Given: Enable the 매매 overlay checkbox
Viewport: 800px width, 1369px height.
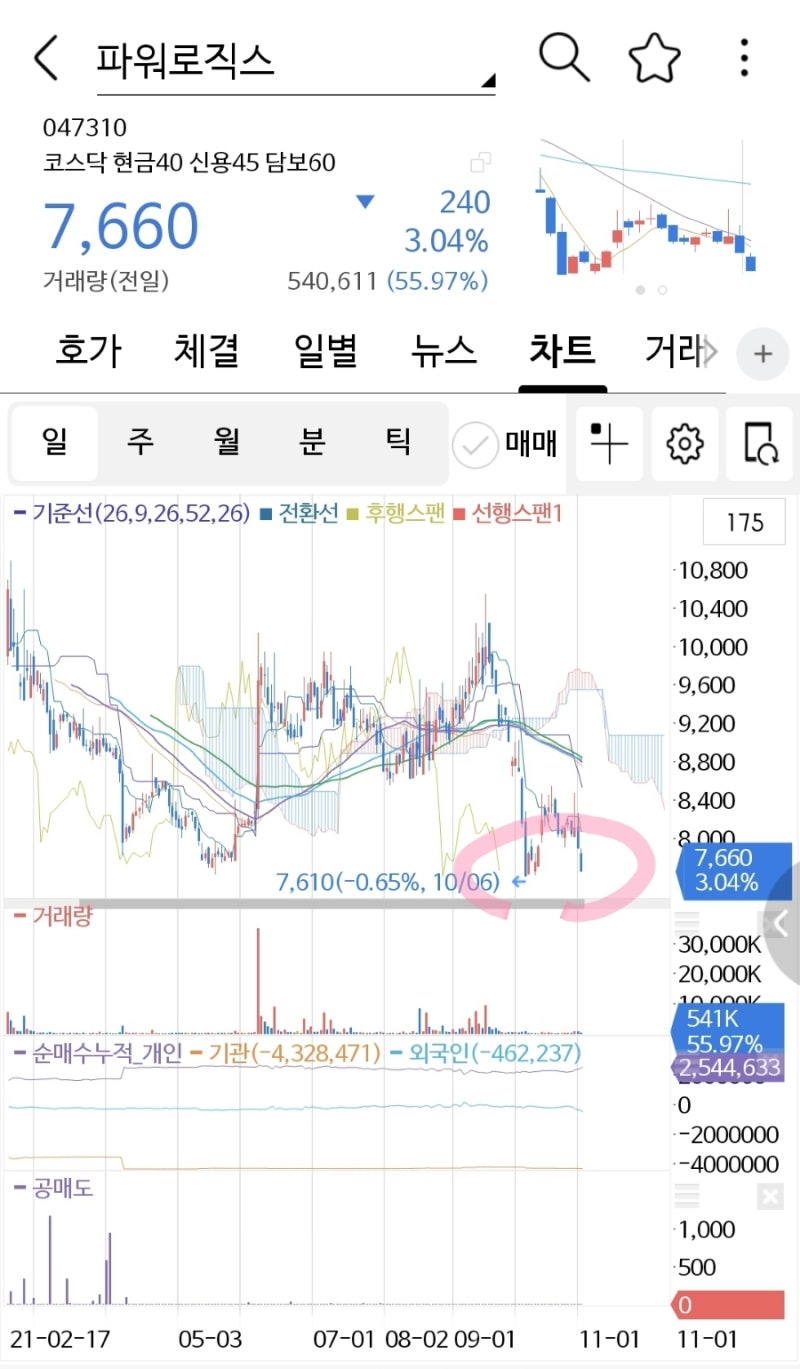Looking at the screenshot, I should [x=477, y=443].
